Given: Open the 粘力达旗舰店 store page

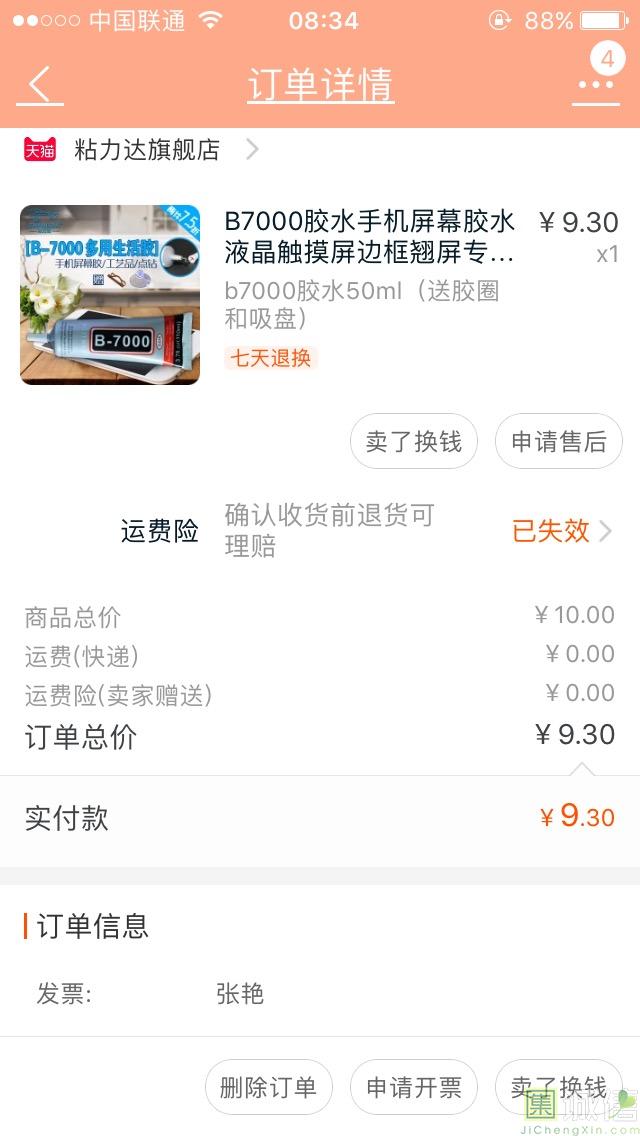Looking at the screenshot, I should pos(146,150).
